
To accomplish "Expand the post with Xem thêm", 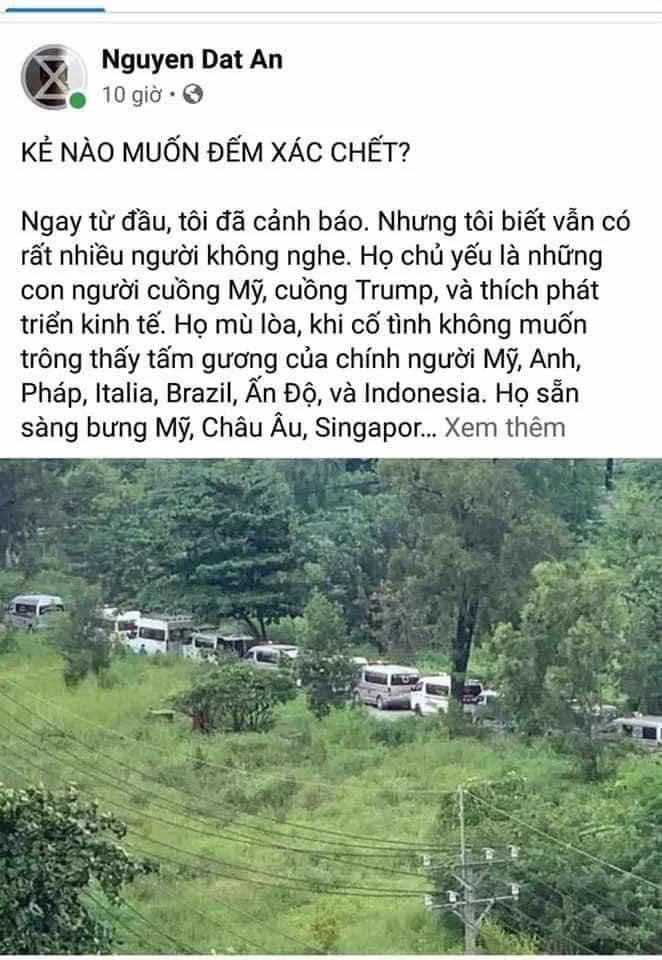I will pos(504,428).
